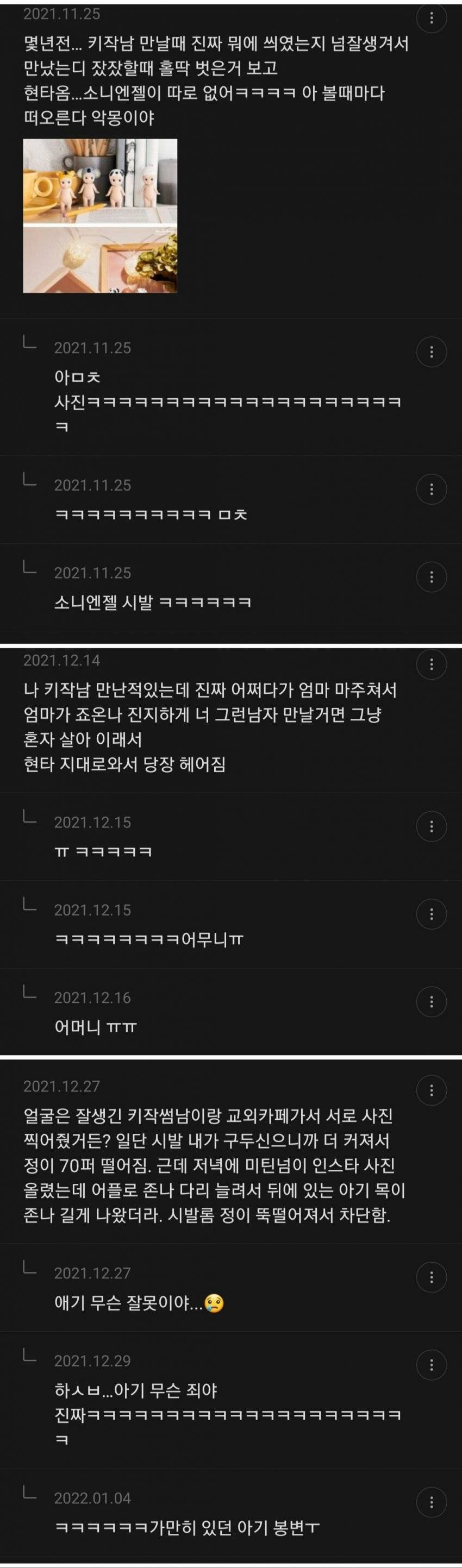Screen dimensions: 462x1568
Task: Open options for the '아ㅁㅊ 사진' reply
Action: tap(432, 352)
